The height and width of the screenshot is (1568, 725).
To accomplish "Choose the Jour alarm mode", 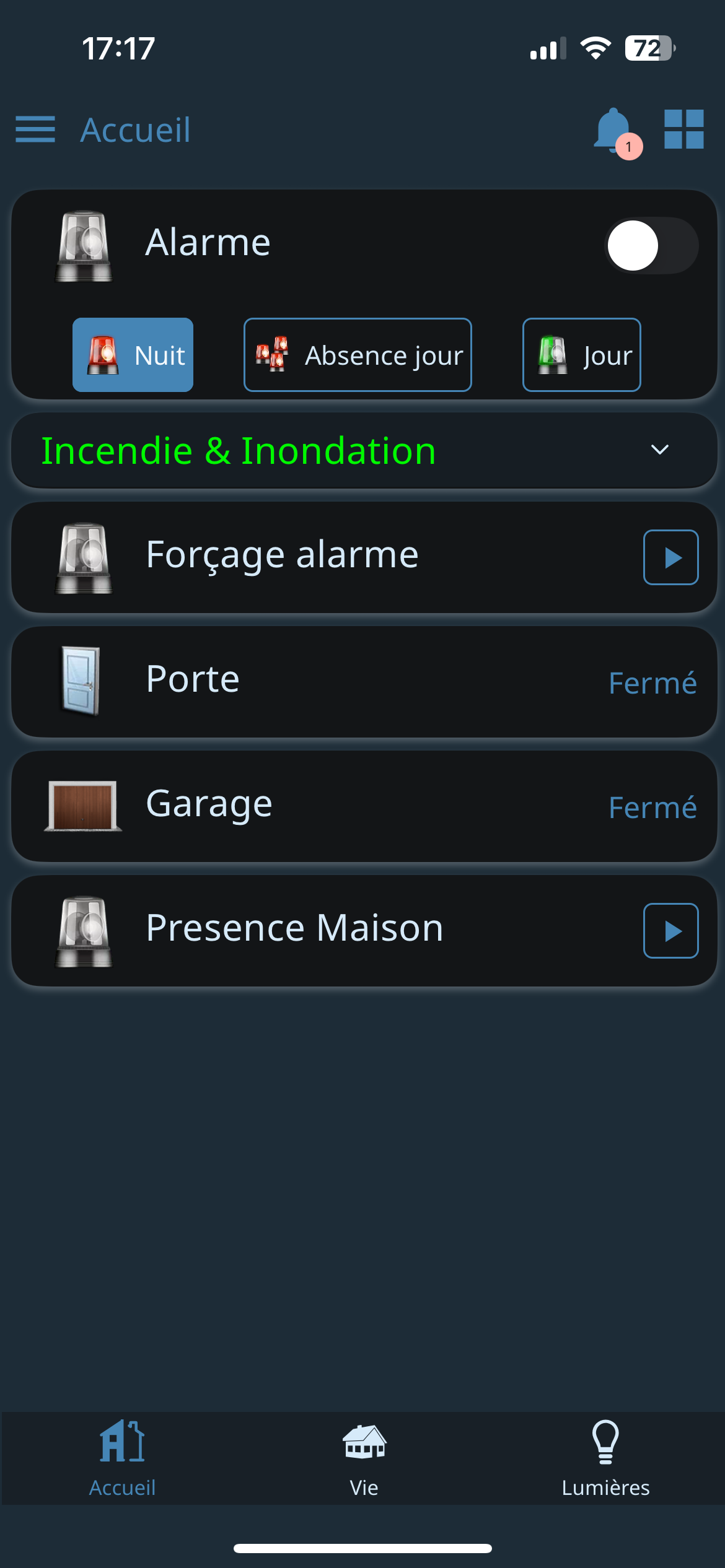I will [581, 355].
